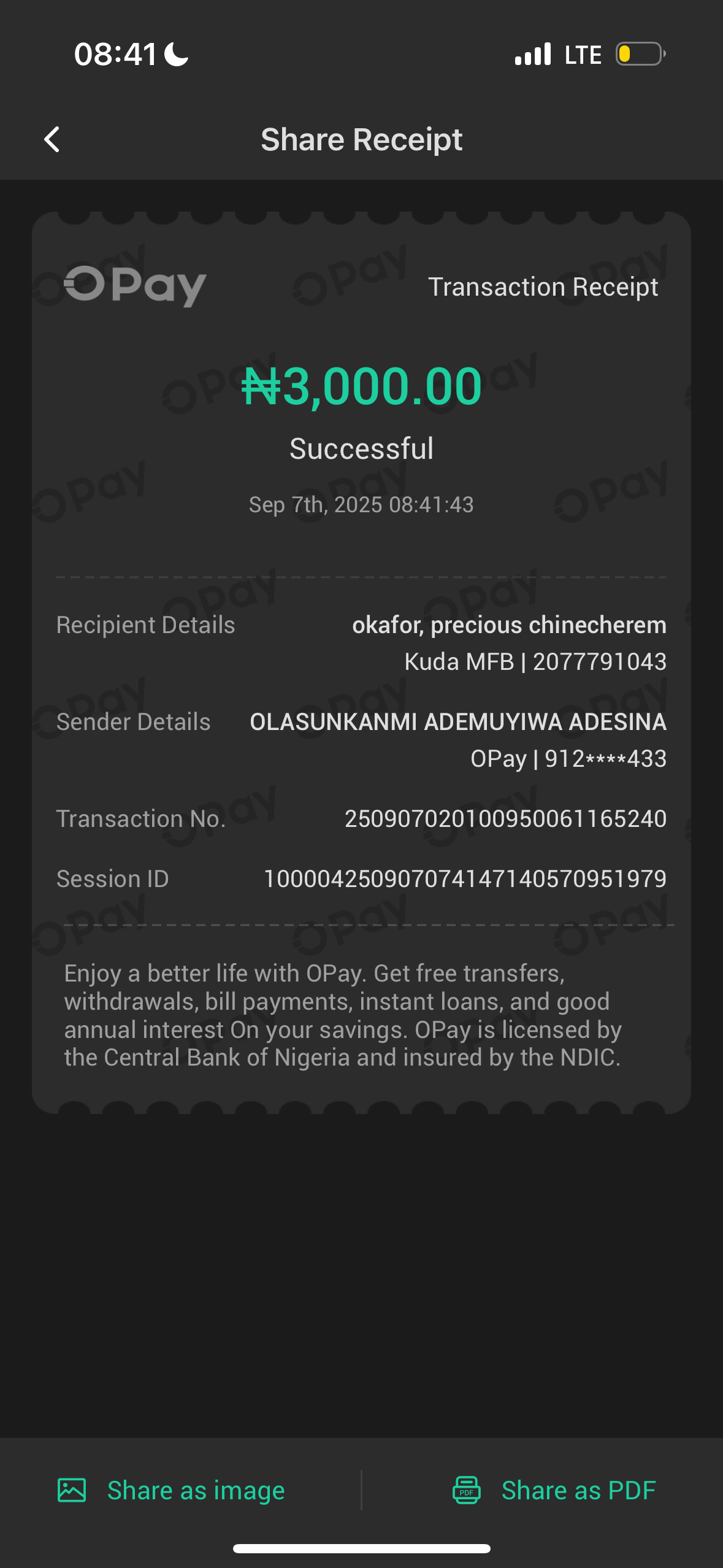The width and height of the screenshot is (723, 1568).
Task: Share the receipt as image
Action: click(x=172, y=1490)
